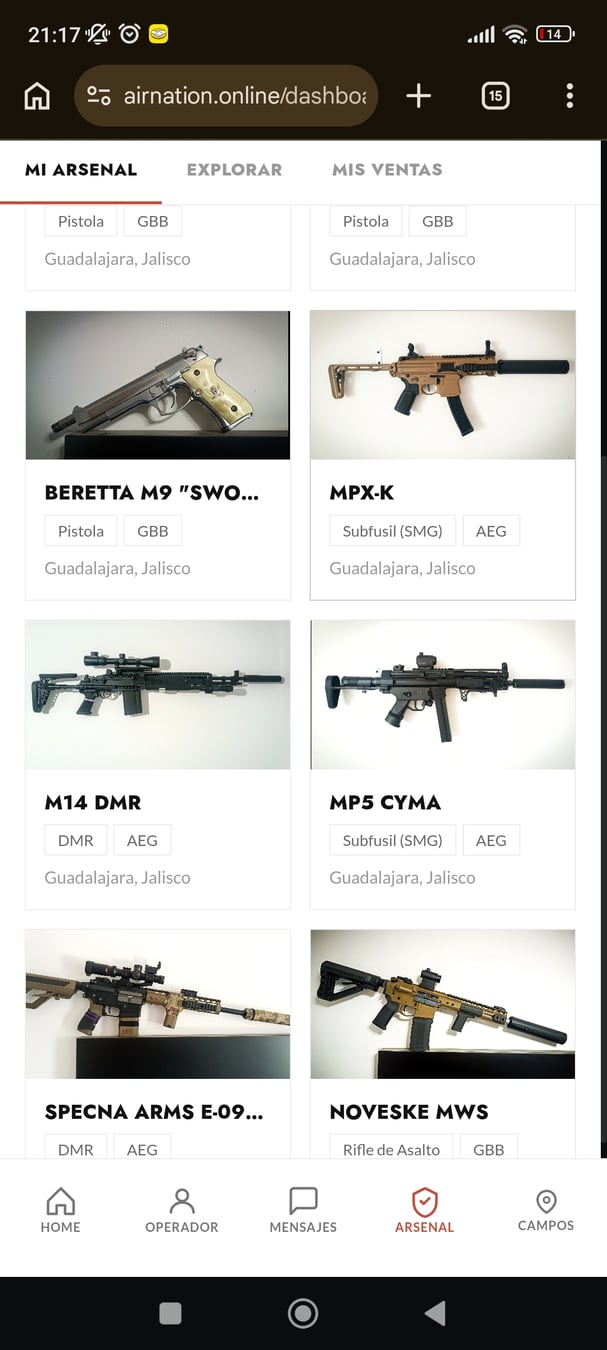This screenshot has height=1350, width=607.
Task: Open Mensajes in bottom navigation
Action: click(303, 1210)
